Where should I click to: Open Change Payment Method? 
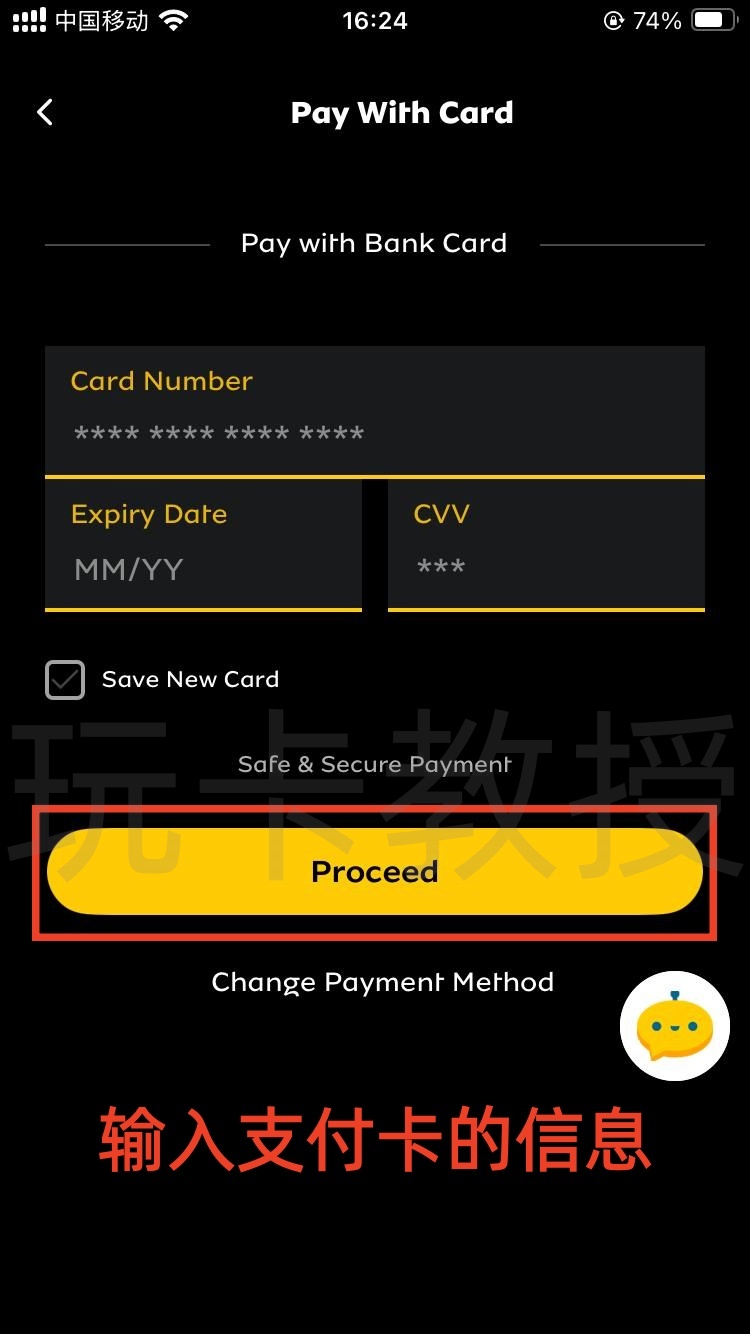click(382, 982)
